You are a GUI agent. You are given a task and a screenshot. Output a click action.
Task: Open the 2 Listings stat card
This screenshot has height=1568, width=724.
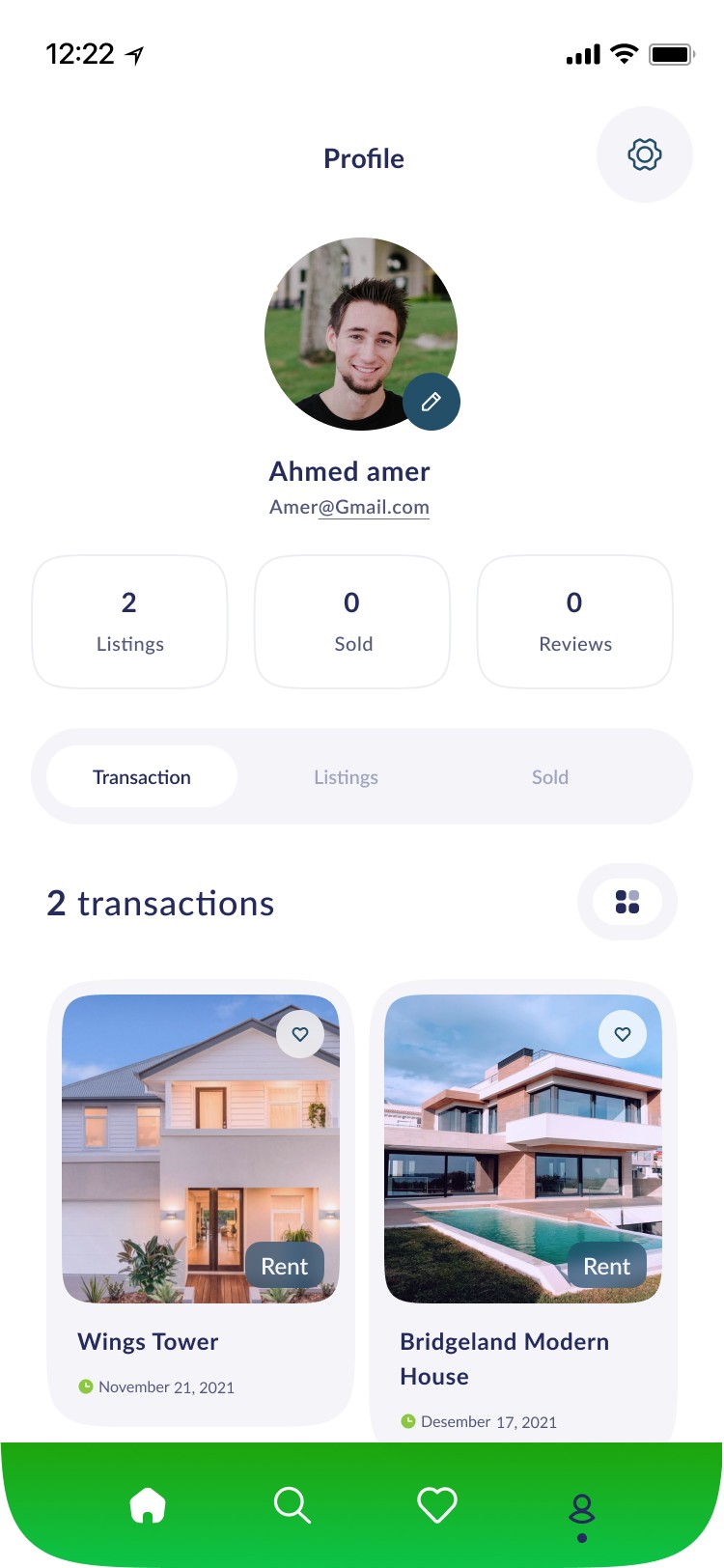click(129, 621)
